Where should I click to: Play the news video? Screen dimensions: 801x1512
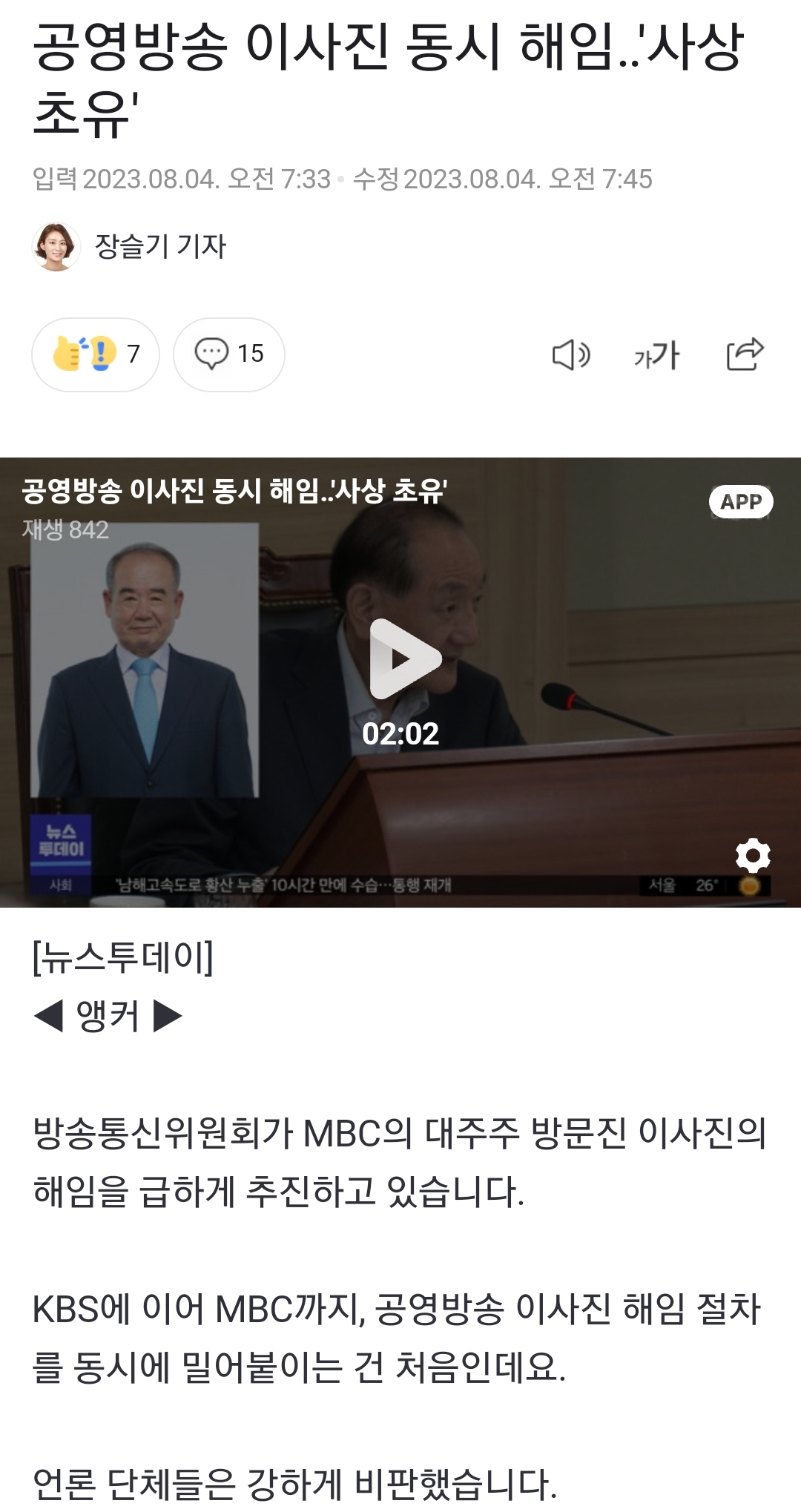tap(404, 658)
